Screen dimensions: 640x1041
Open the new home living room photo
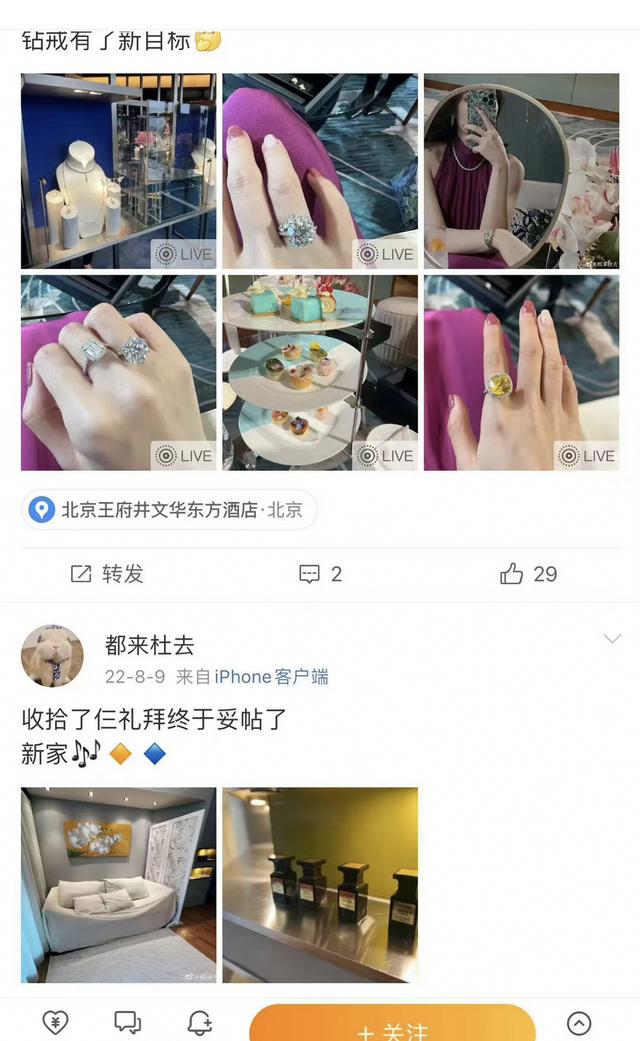tap(118, 884)
